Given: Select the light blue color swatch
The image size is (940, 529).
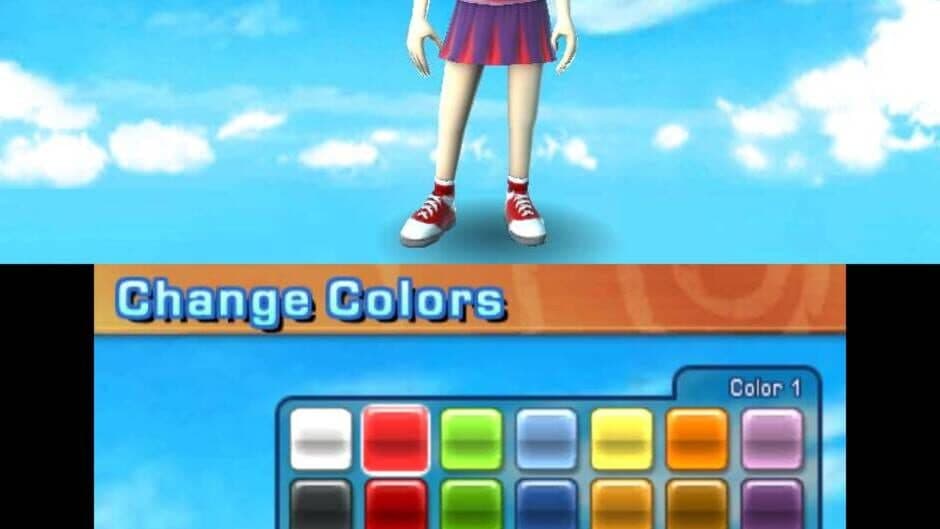Looking at the screenshot, I should (x=546, y=439).
